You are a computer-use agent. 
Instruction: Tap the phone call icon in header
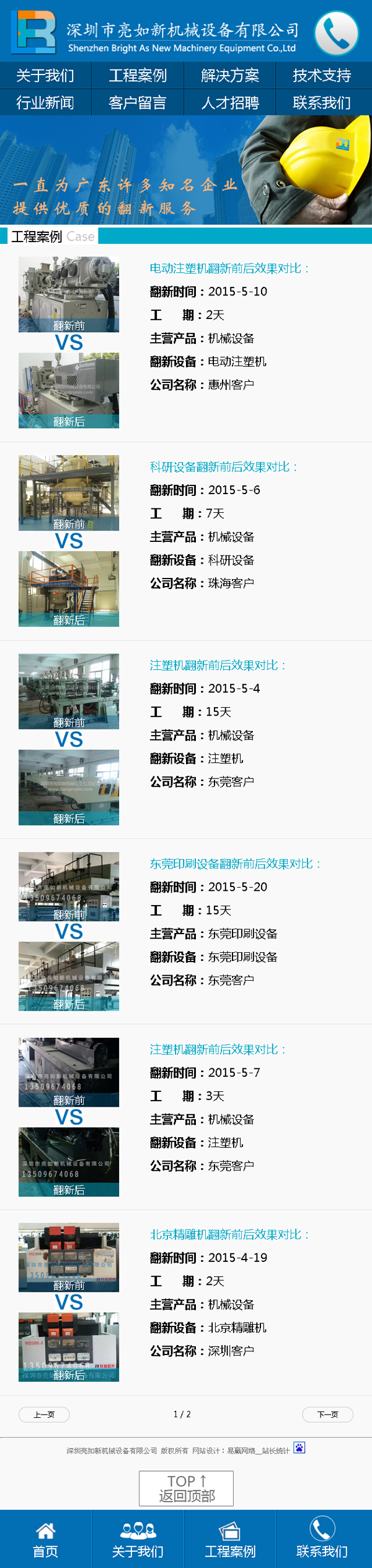click(336, 32)
